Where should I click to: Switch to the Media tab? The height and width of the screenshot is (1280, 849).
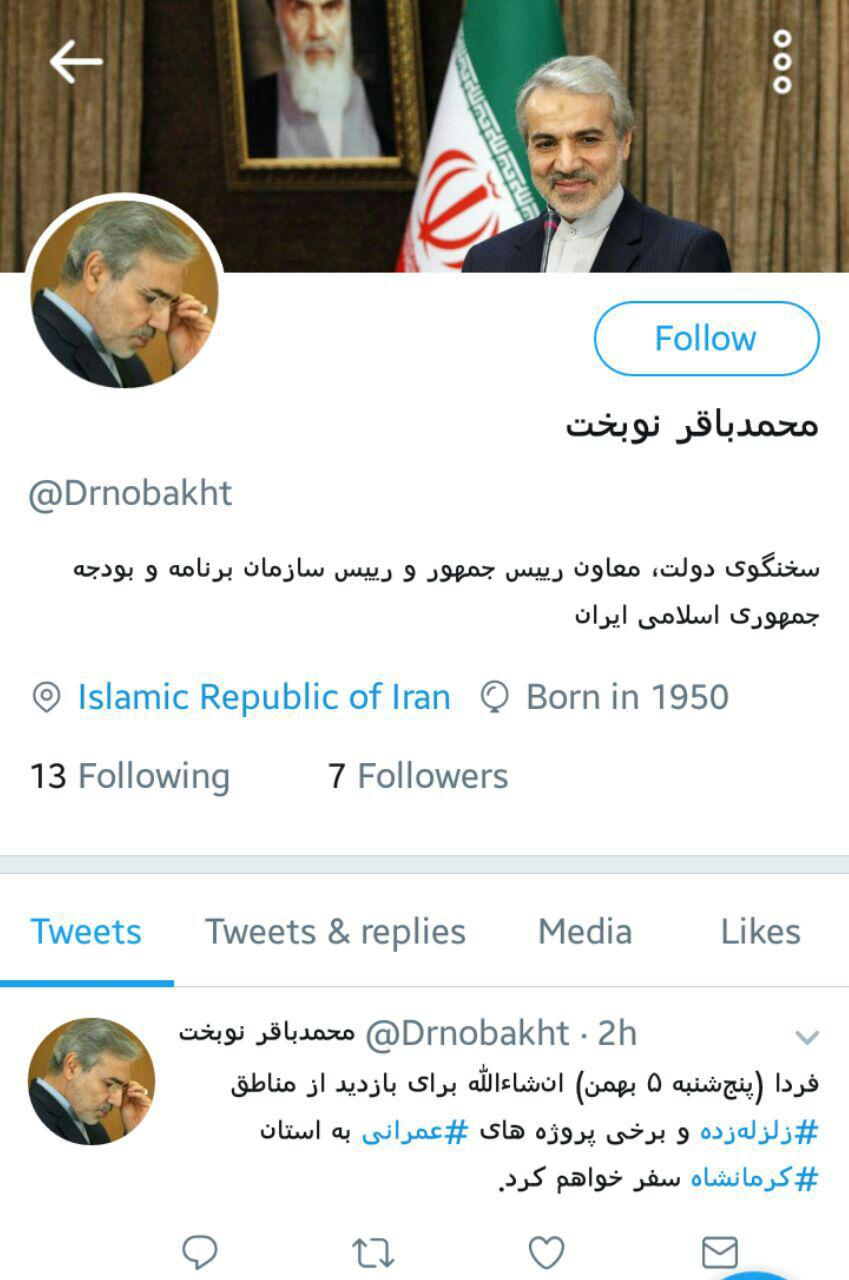point(585,932)
